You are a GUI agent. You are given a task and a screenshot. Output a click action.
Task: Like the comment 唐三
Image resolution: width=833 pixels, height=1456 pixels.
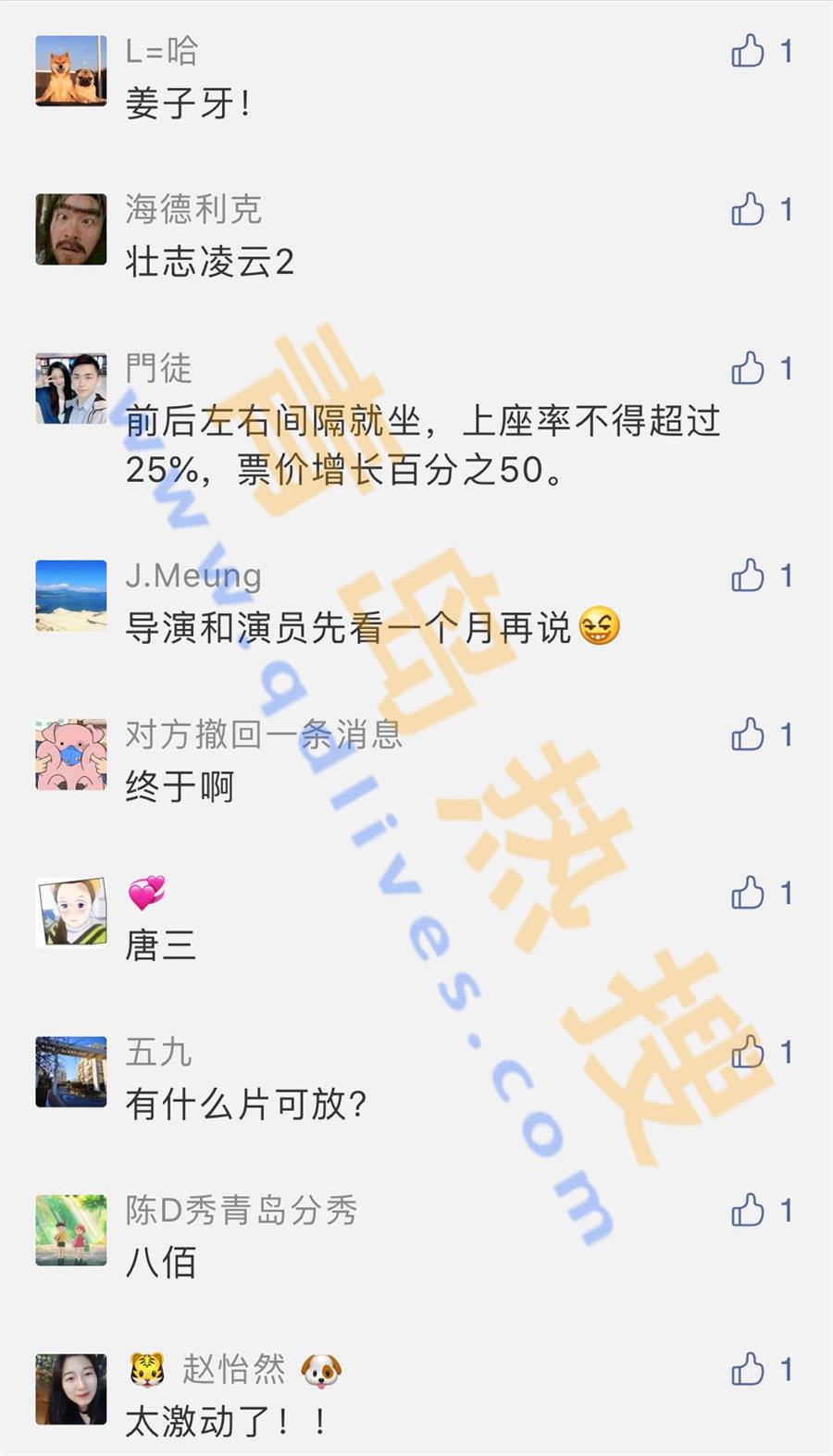point(748,894)
